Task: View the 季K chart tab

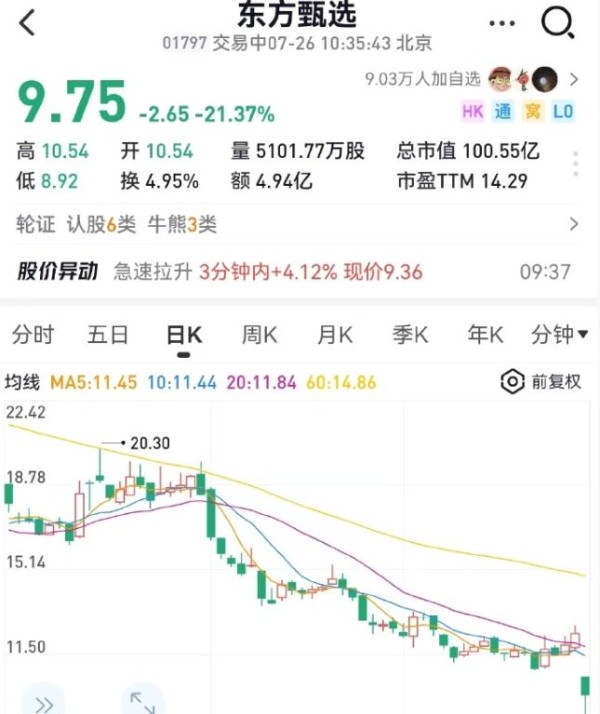Action: 409,335
